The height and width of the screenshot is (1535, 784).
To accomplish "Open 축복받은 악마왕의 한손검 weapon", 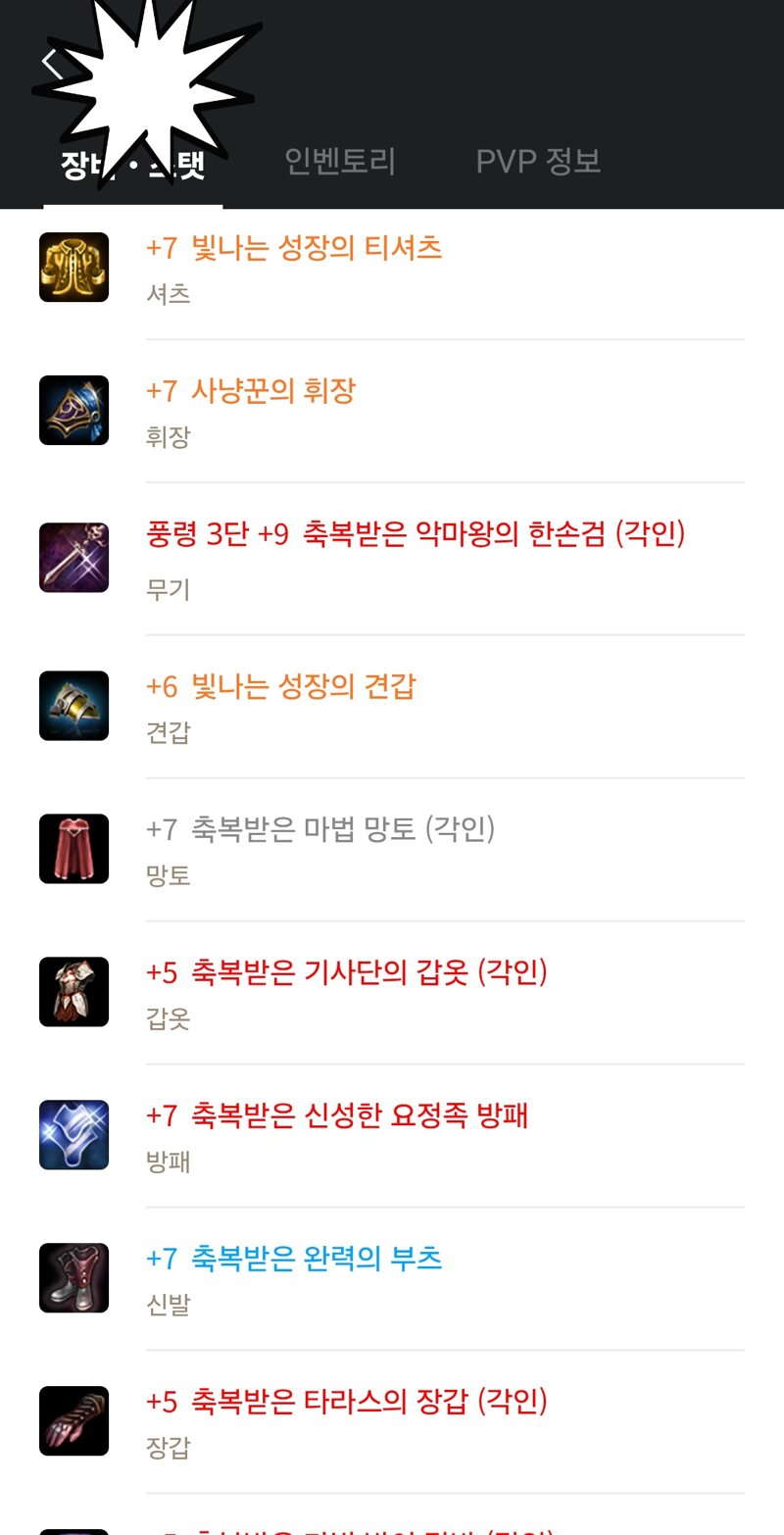I will pyautogui.click(x=392, y=559).
